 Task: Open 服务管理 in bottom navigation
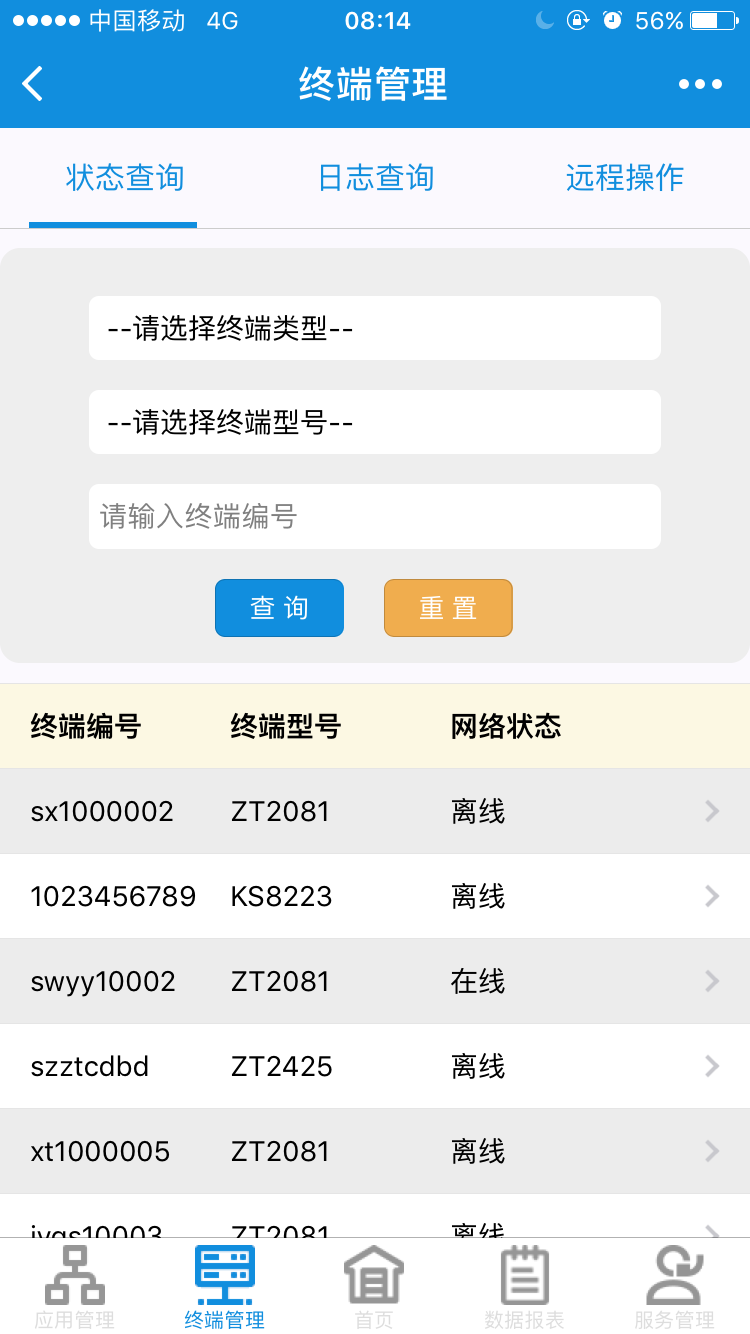tap(675, 1288)
